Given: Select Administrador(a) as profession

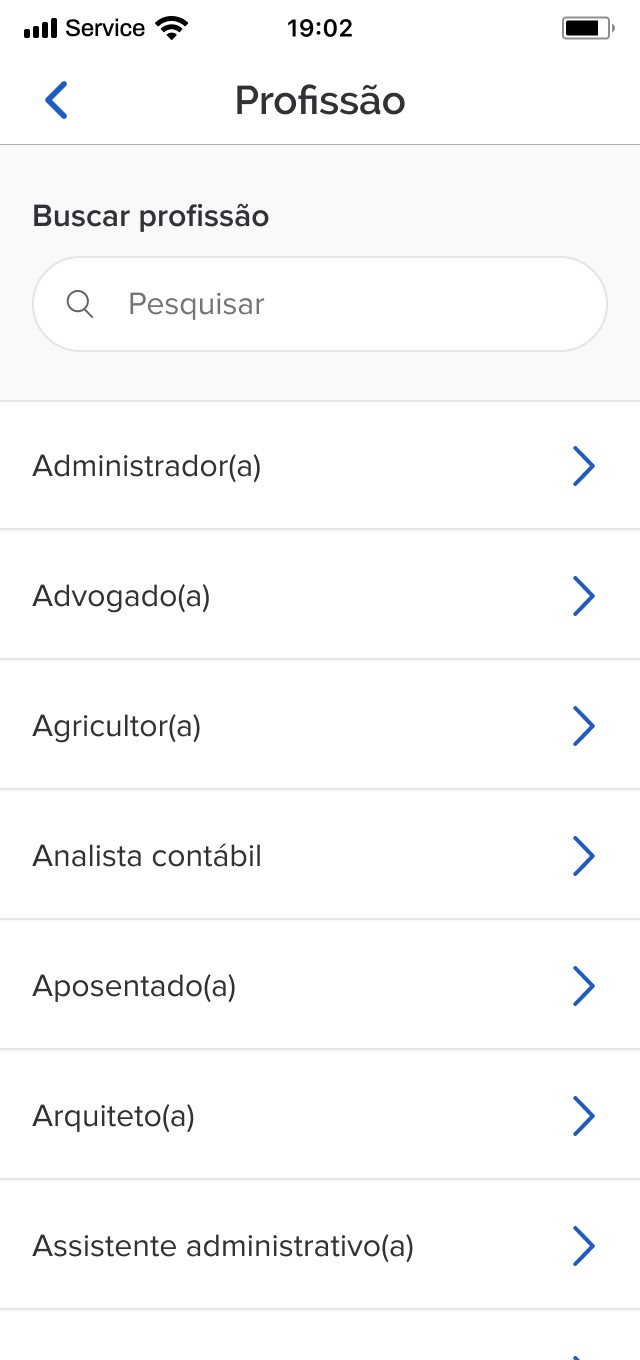Looking at the screenshot, I should 320,466.
